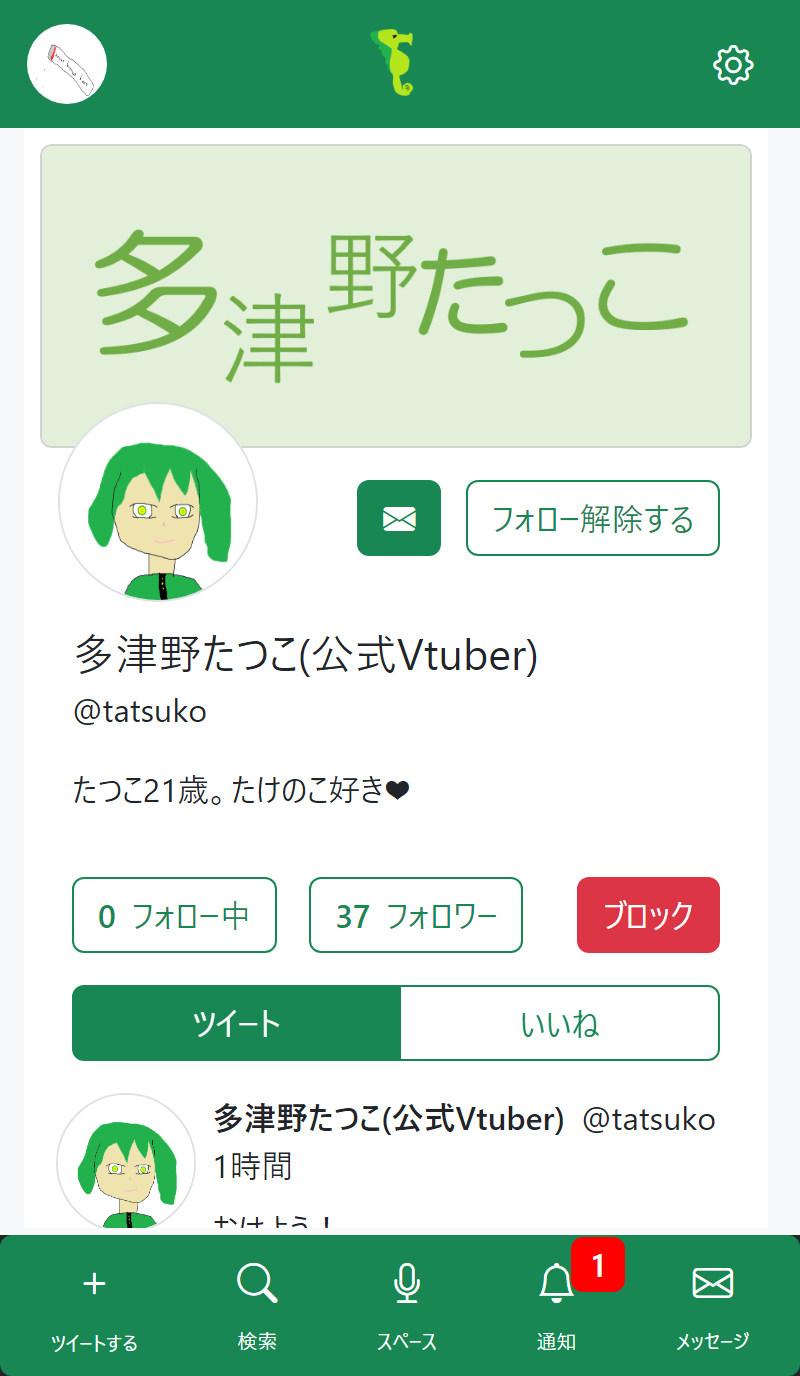Select the ツイート tab
The image size is (800, 1376).
pos(235,1022)
